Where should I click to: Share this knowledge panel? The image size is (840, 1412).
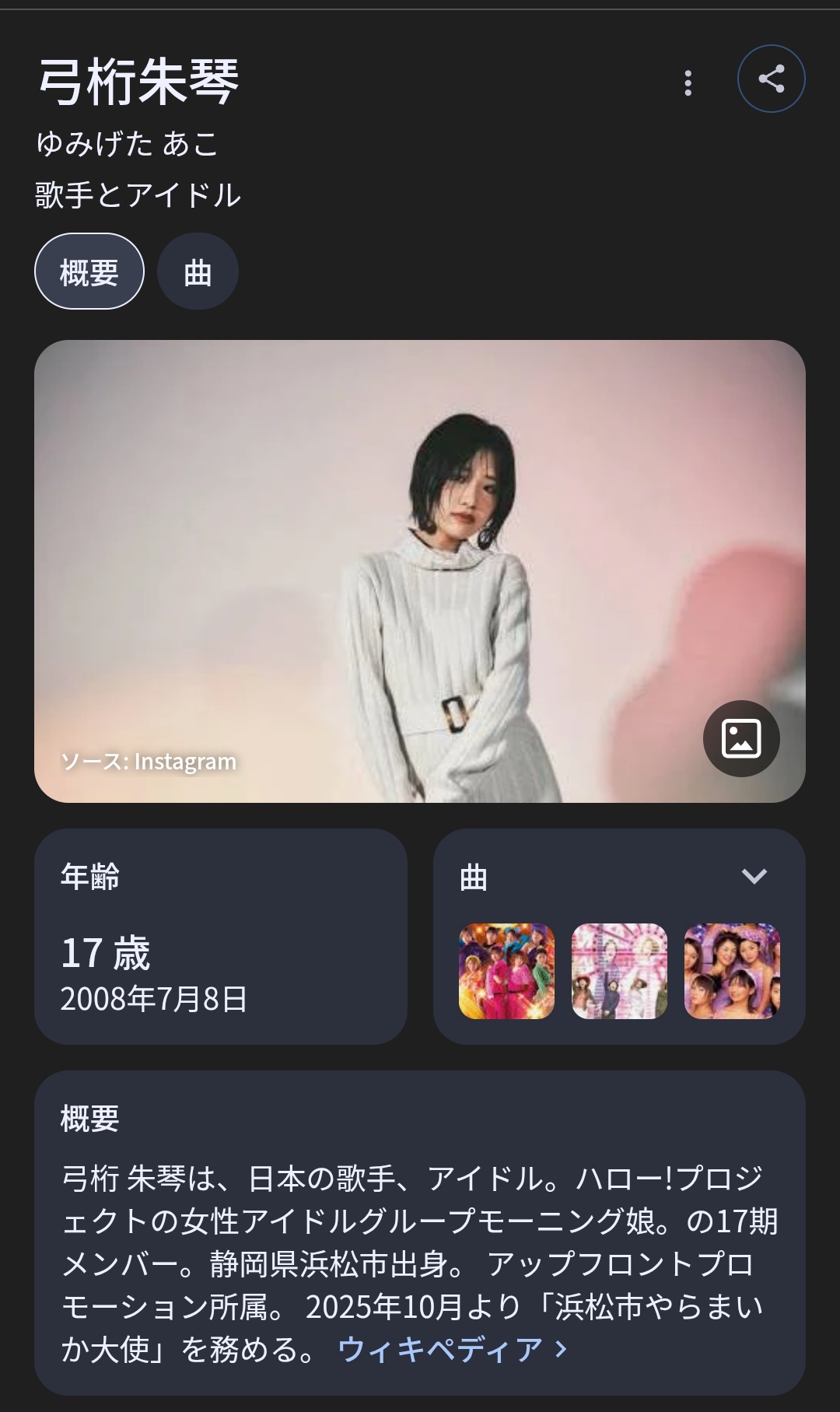(x=771, y=79)
